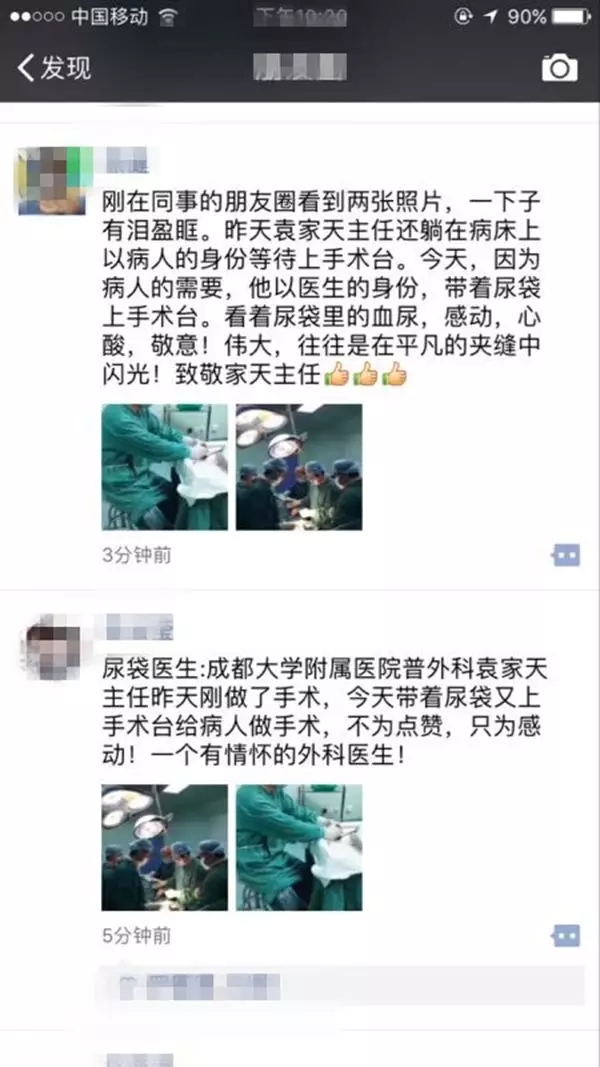Open the green-scrubs doctor photo in the 3分钟前 post
This screenshot has width=600, height=1067.
coord(164,467)
